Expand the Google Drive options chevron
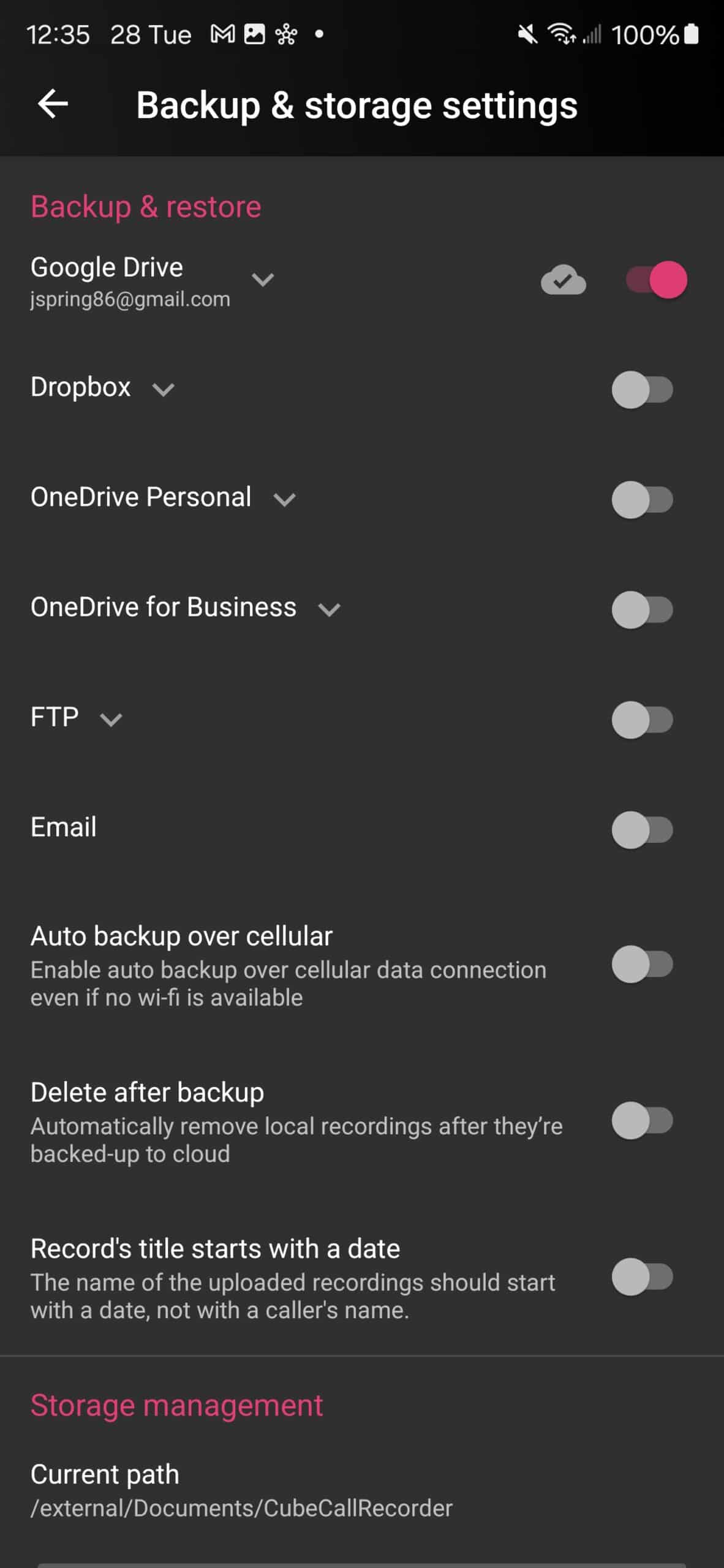This screenshot has height=1568, width=724. 263,280
